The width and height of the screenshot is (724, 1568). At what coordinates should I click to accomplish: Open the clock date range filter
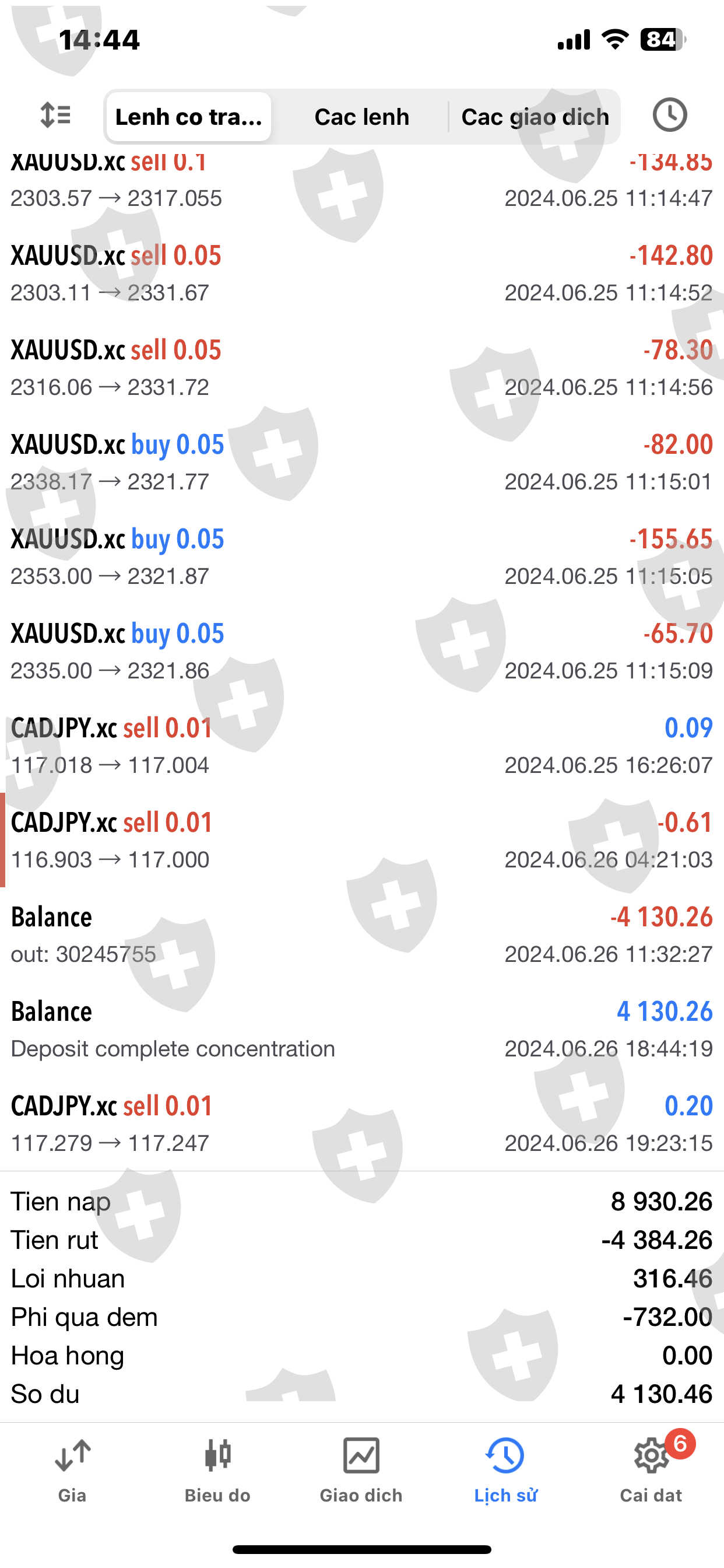[x=669, y=115]
